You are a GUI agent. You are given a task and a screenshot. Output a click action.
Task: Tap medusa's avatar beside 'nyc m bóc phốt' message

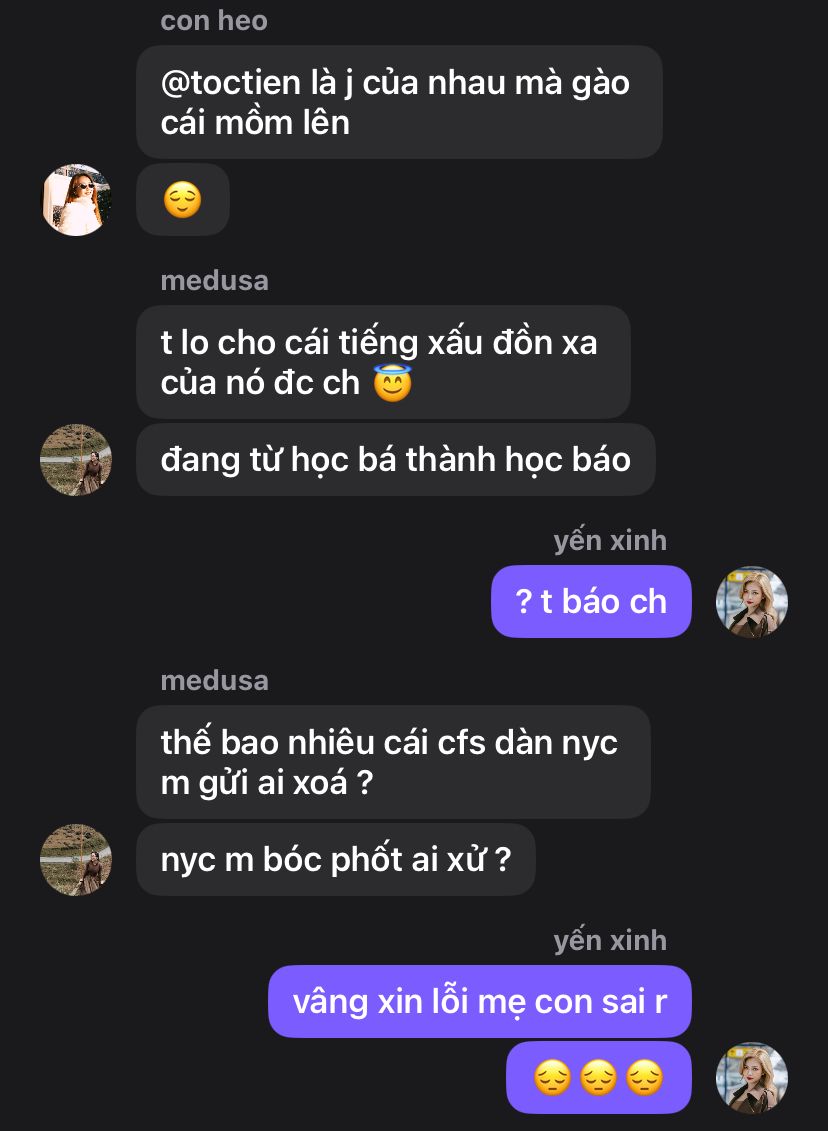click(76, 860)
